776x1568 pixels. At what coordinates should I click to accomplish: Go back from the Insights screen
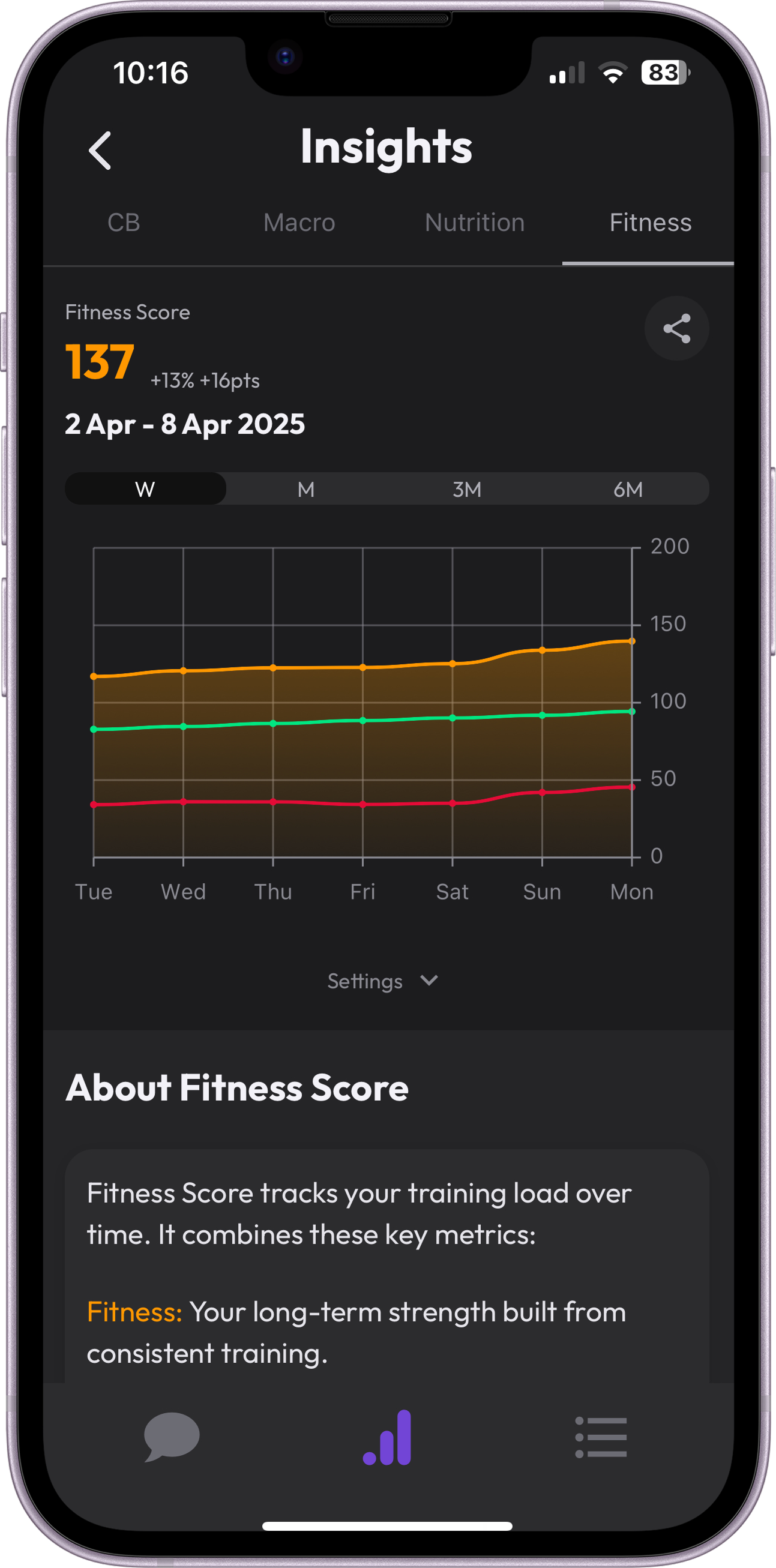100,151
